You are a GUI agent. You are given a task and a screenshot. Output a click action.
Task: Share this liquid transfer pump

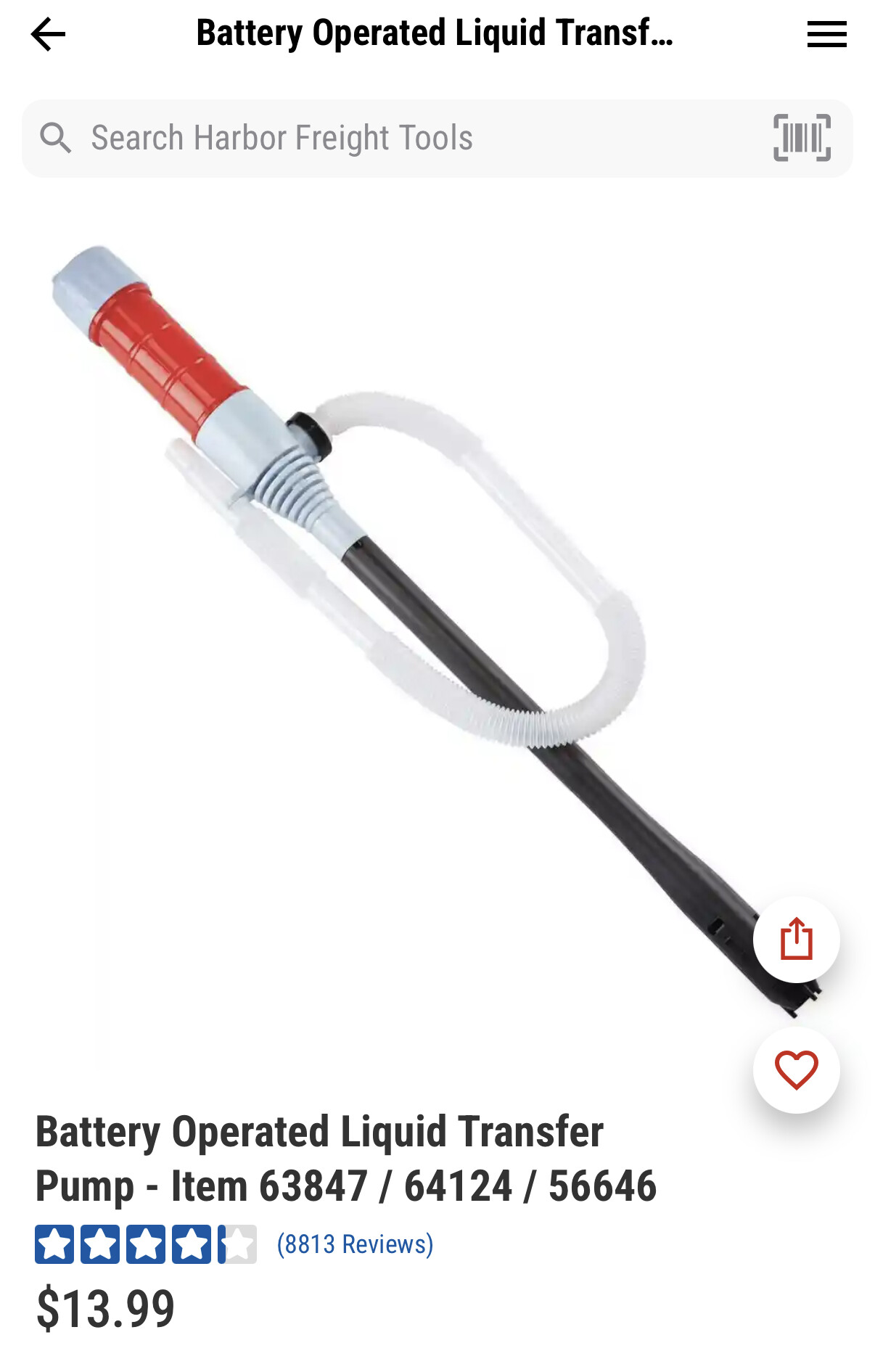click(796, 939)
